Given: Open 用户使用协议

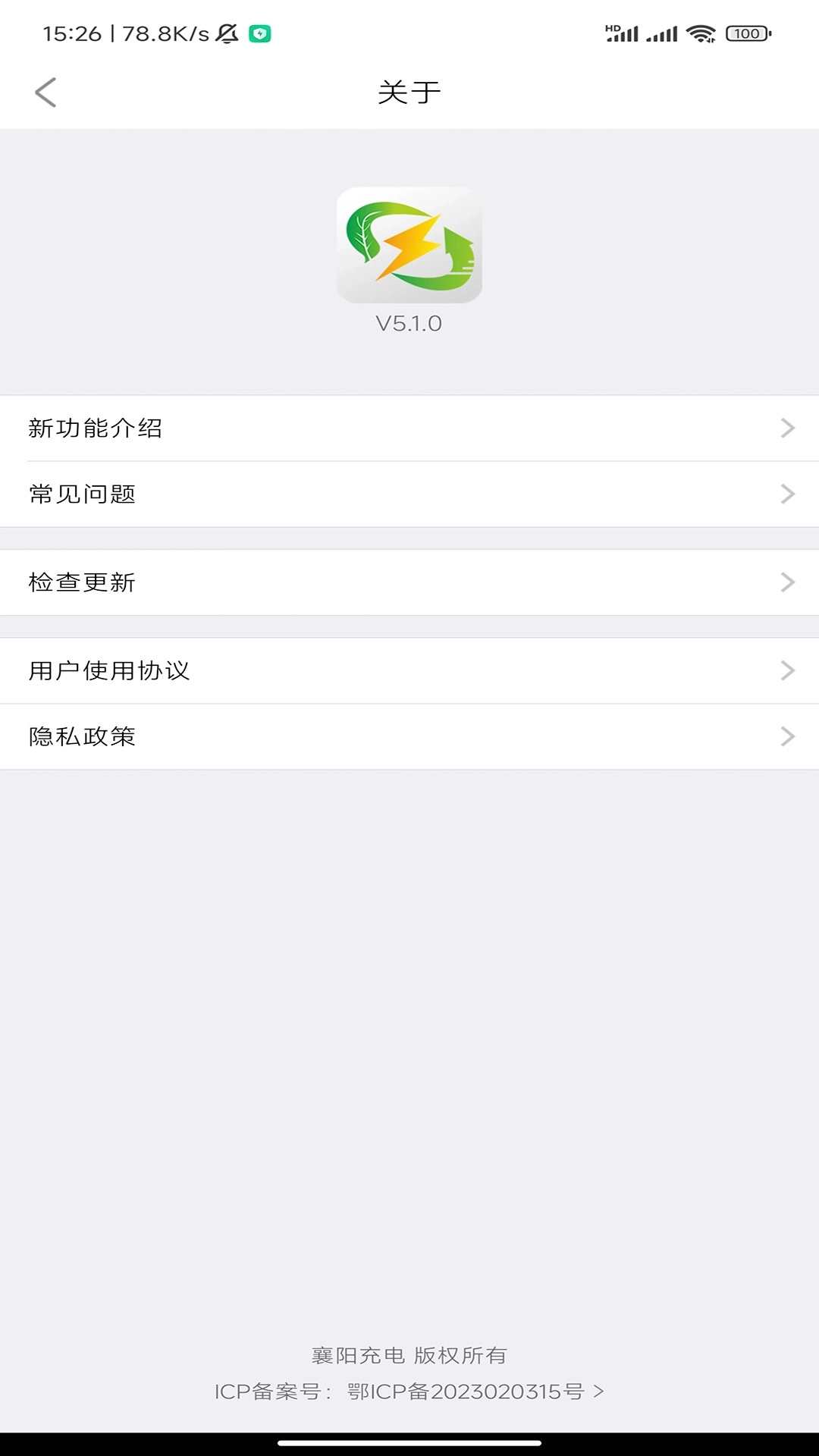Looking at the screenshot, I should click(409, 671).
